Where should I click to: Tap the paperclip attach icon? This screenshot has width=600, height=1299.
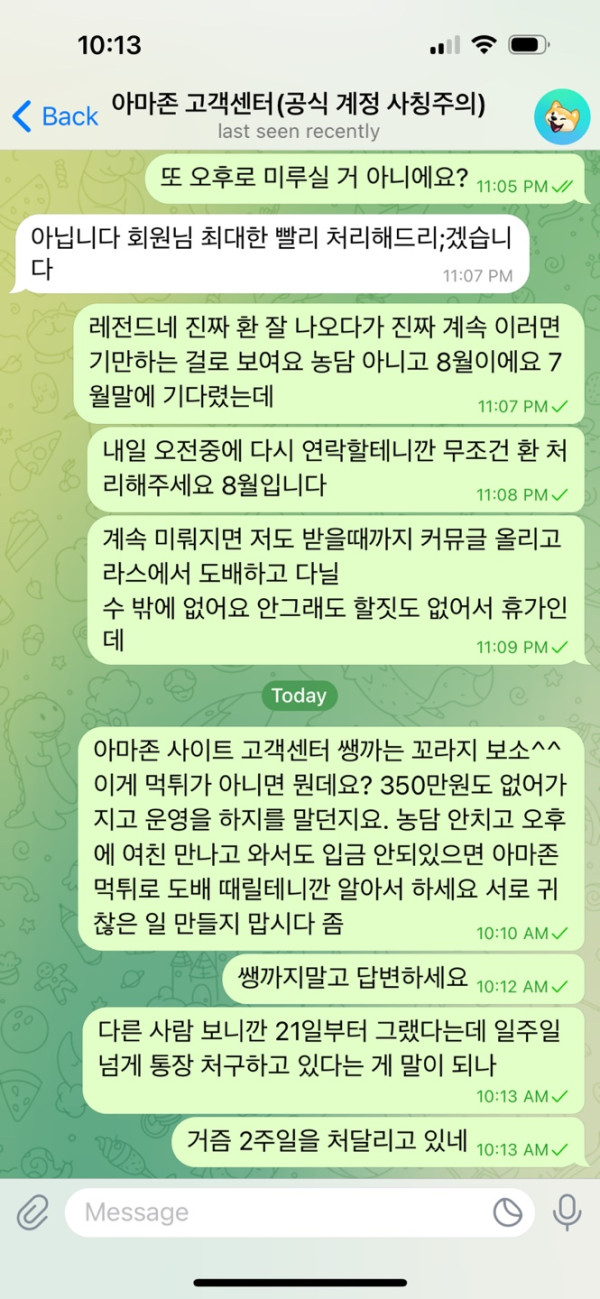[x=33, y=1213]
